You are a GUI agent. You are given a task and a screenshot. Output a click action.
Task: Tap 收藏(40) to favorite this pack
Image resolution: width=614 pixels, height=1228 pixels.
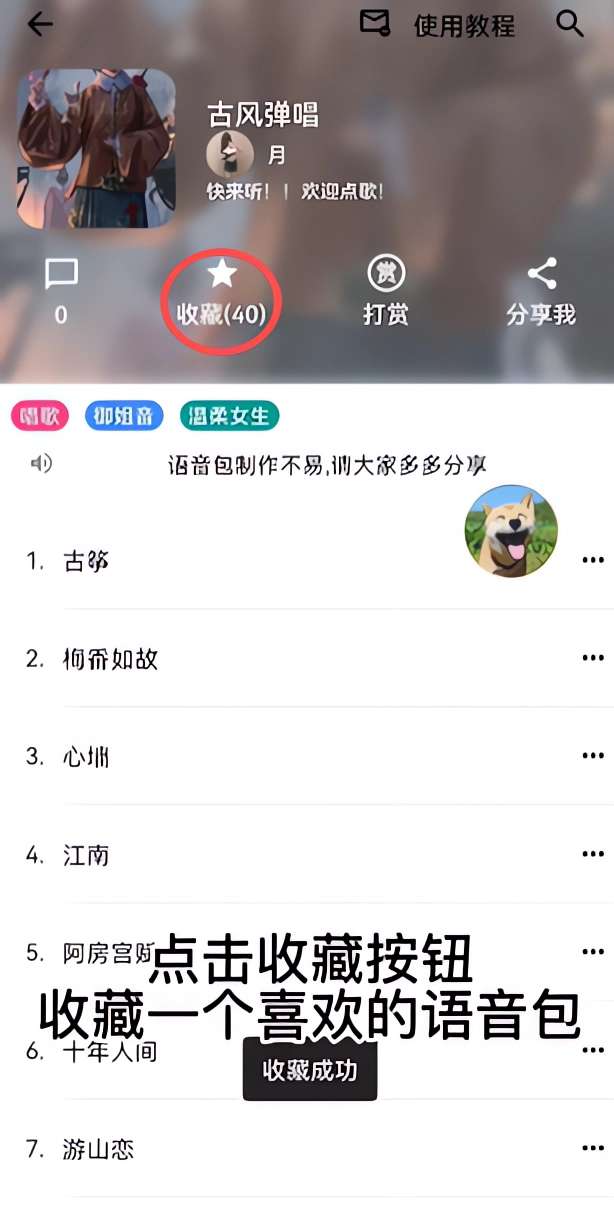[221, 293]
